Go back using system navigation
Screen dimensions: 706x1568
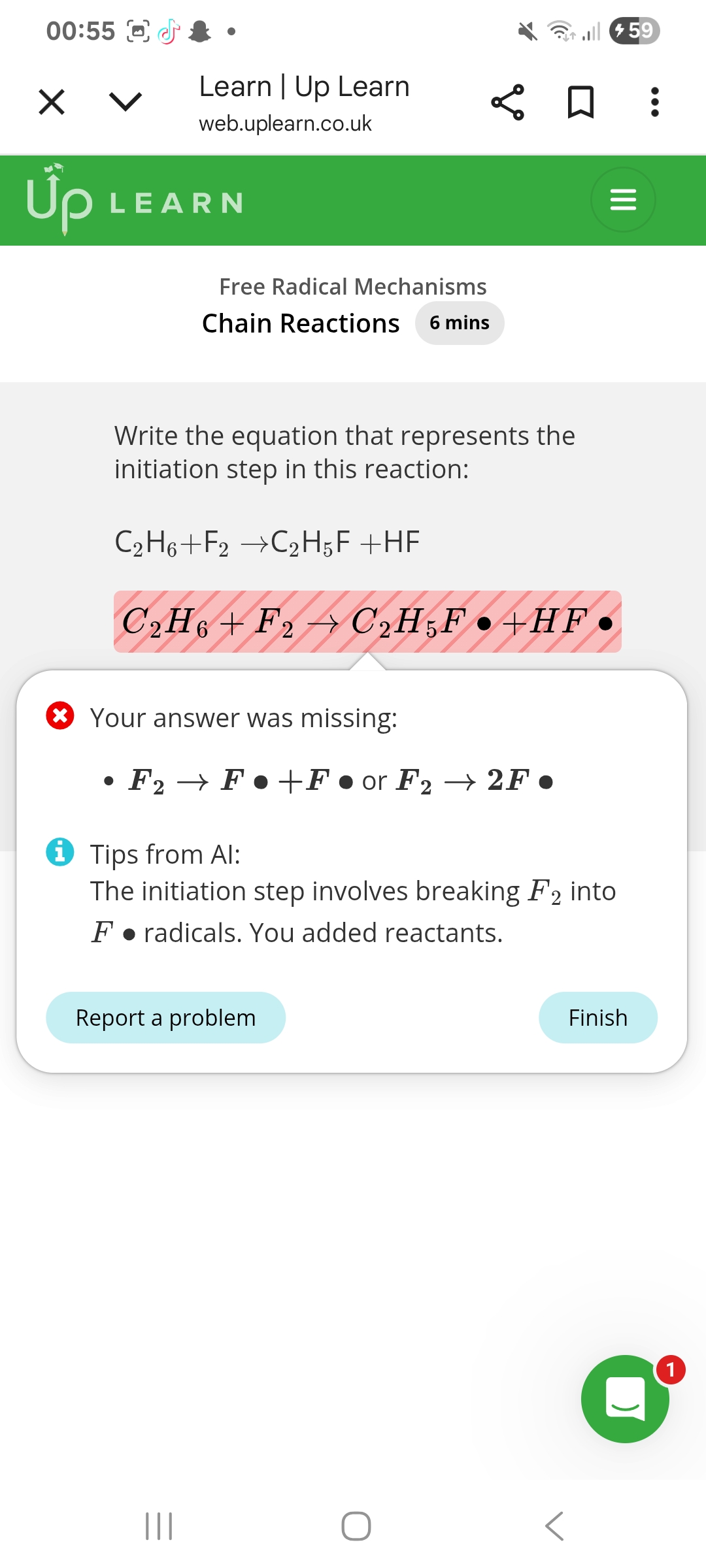554,1526
